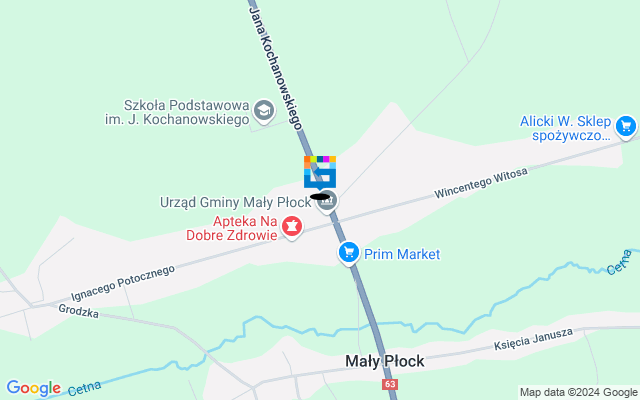Open the Prim Market shopping pin
640x400 pixels.
[x=348, y=253]
